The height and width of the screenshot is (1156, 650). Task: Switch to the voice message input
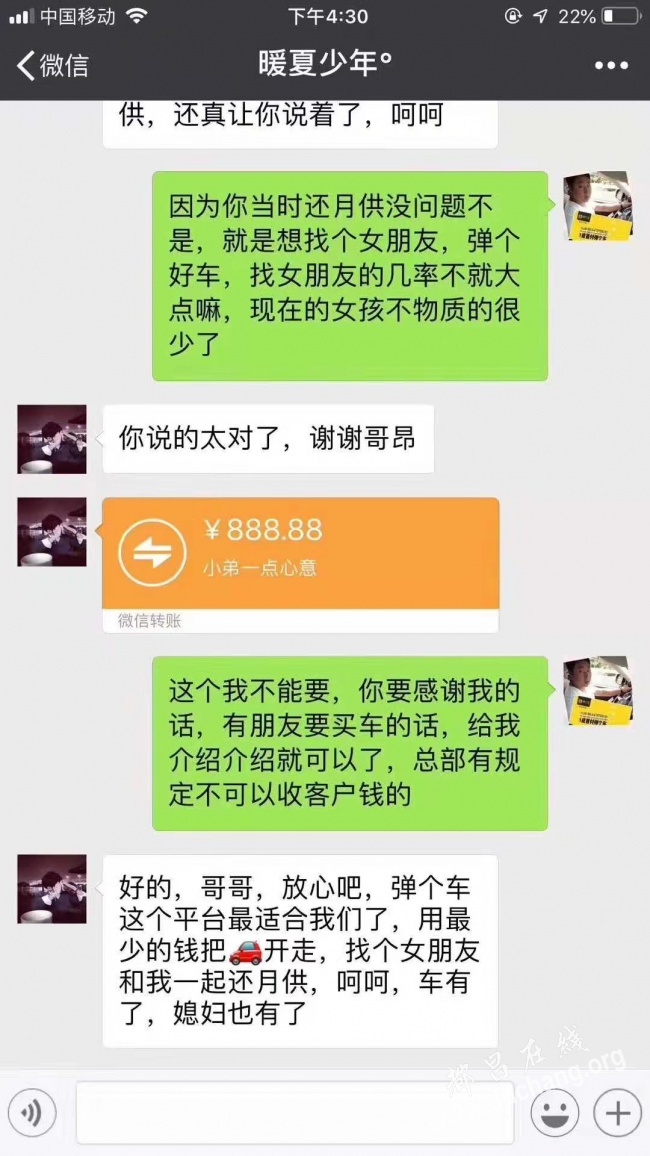[32, 1112]
